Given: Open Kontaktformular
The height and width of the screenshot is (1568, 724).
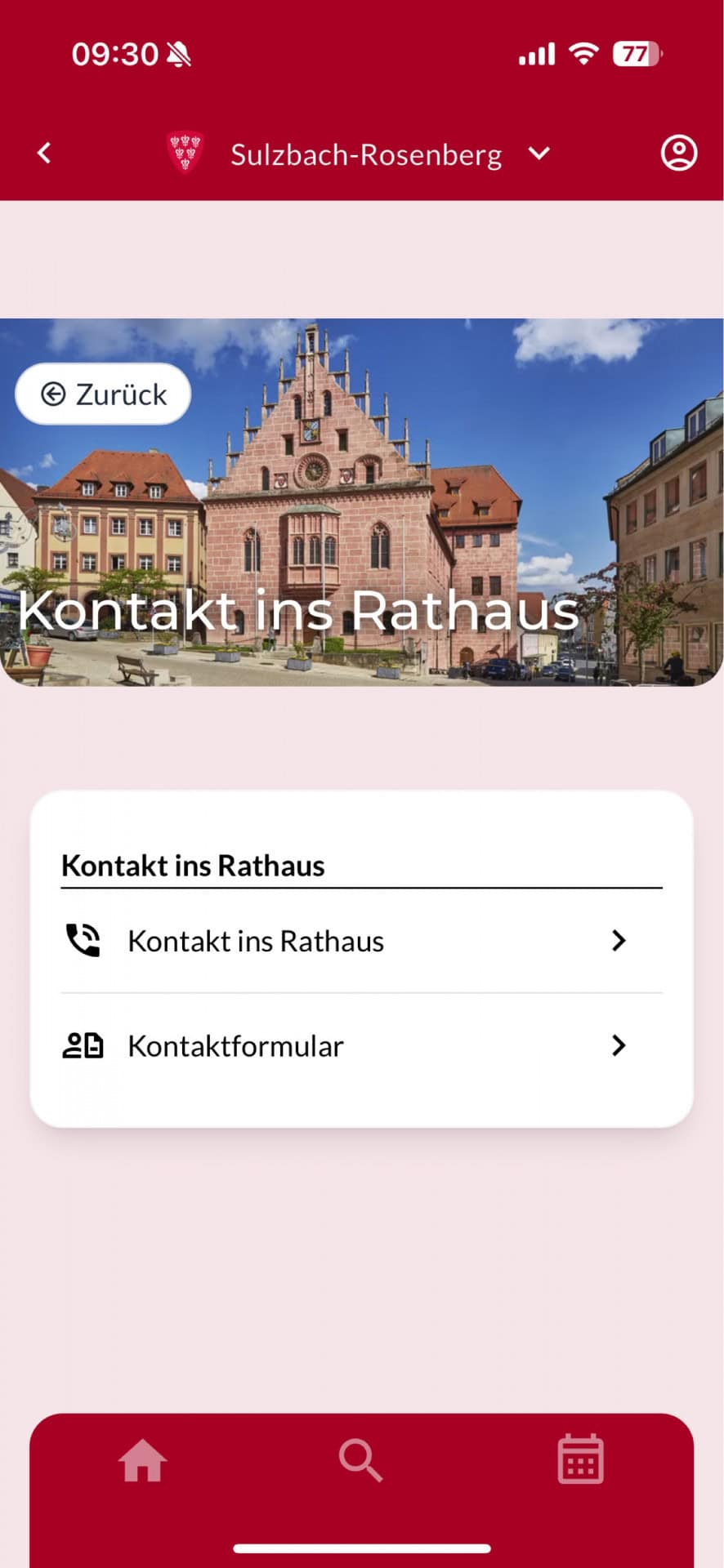Looking at the screenshot, I should click(361, 1045).
